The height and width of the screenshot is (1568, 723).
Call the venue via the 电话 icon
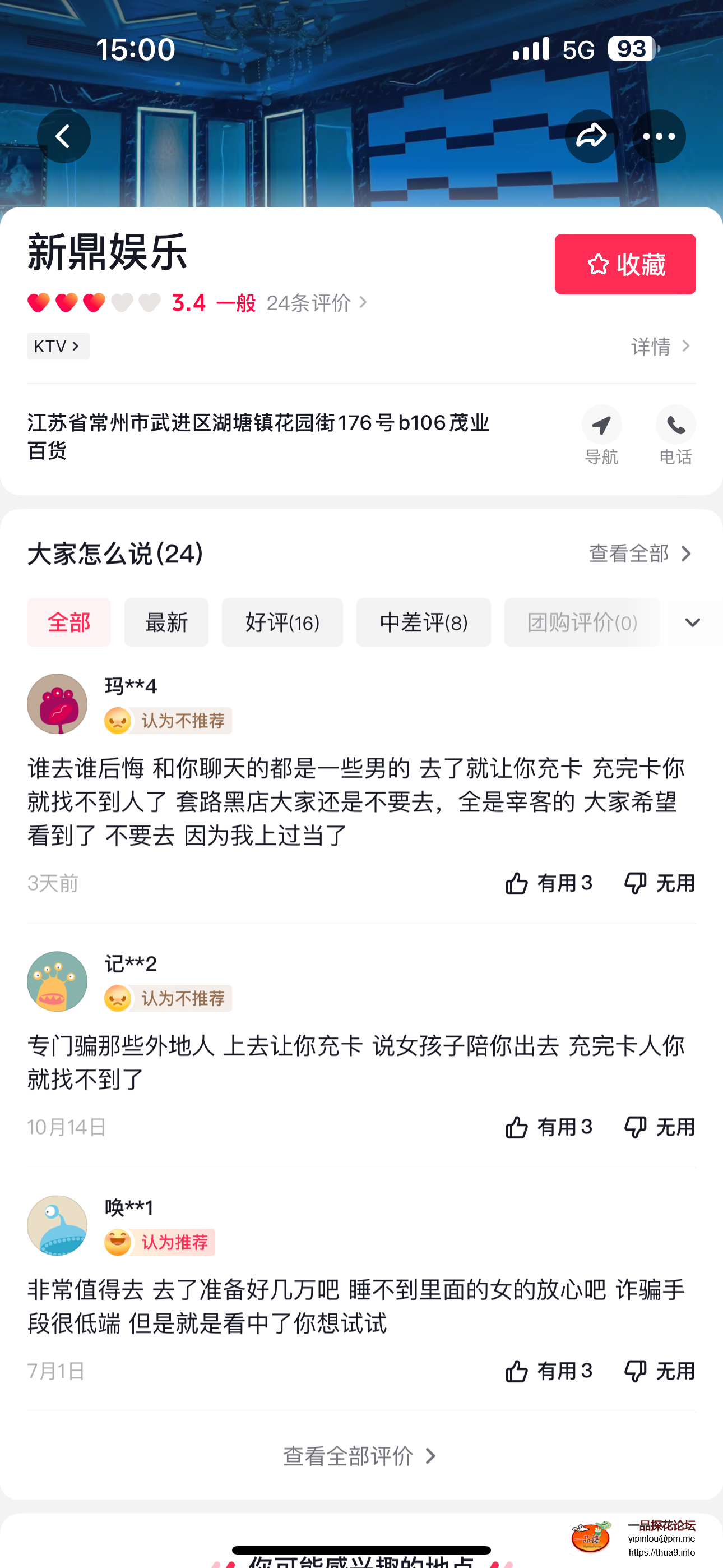pos(676,425)
